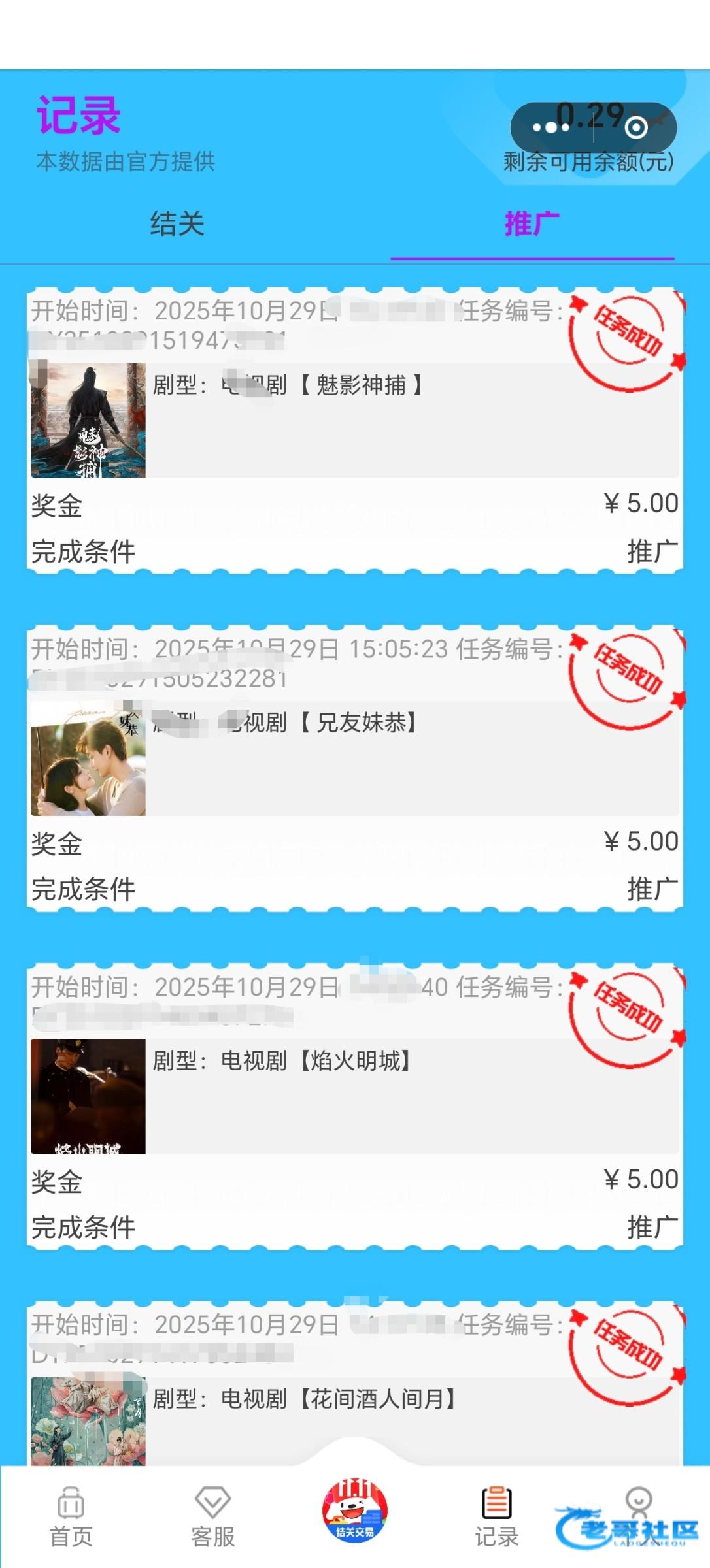Open the 记录 tab in bottom navigation
Image resolution: width=710 pixels, height=1568 pixels.
[x=497, y=1517]
